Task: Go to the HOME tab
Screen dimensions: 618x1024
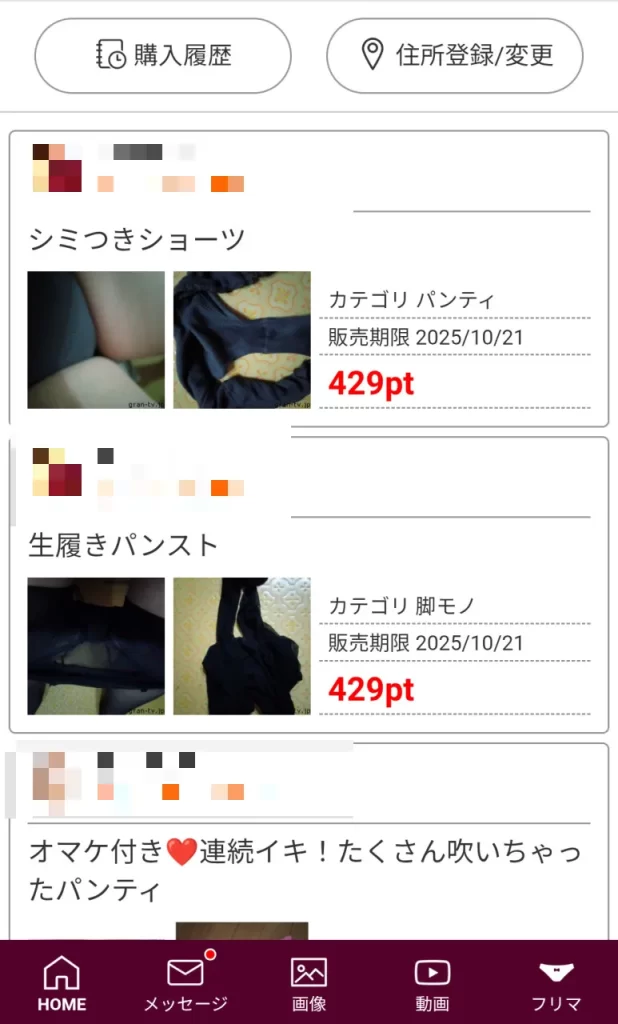Action: [62, 983]
